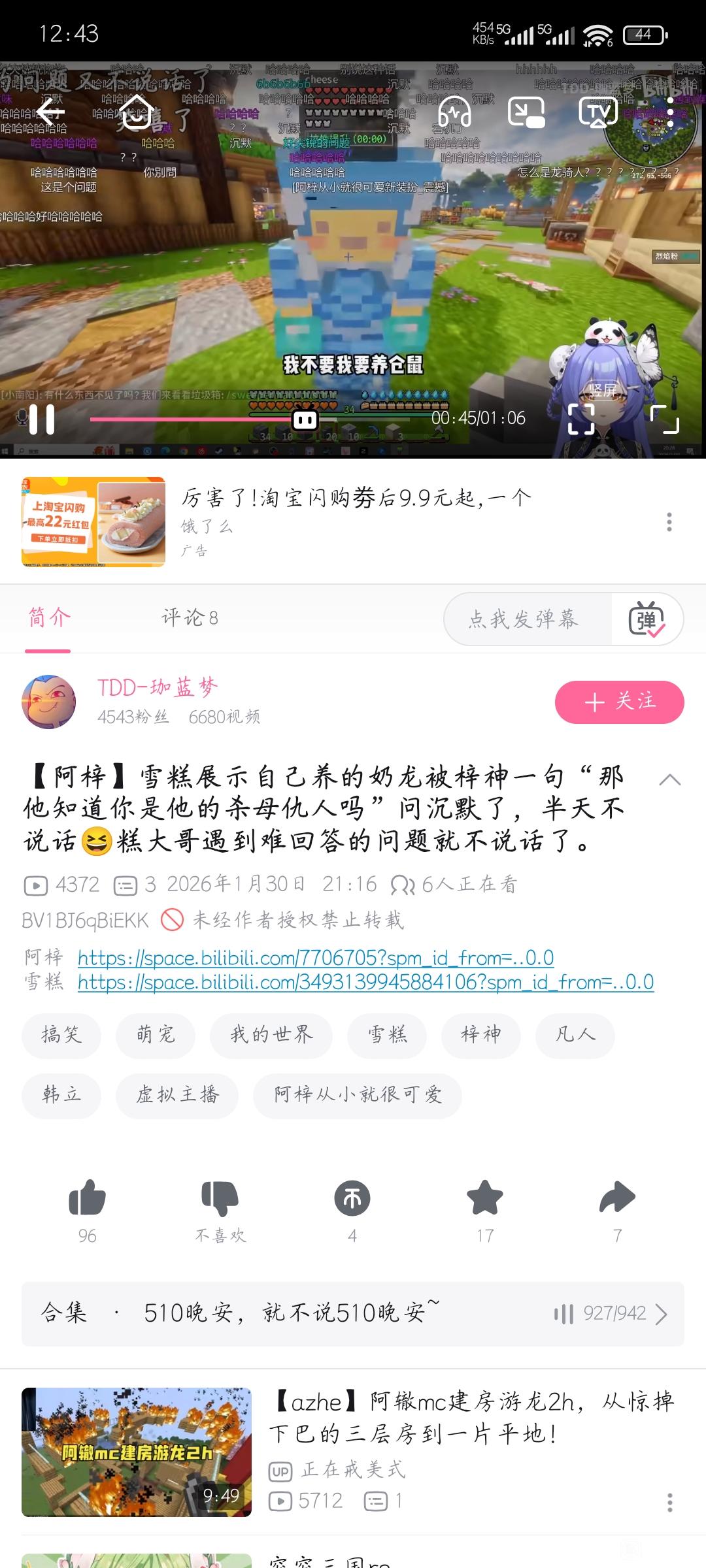Pause the playing video
This screenshot has height=1568, width=706.
coord(42,419)
